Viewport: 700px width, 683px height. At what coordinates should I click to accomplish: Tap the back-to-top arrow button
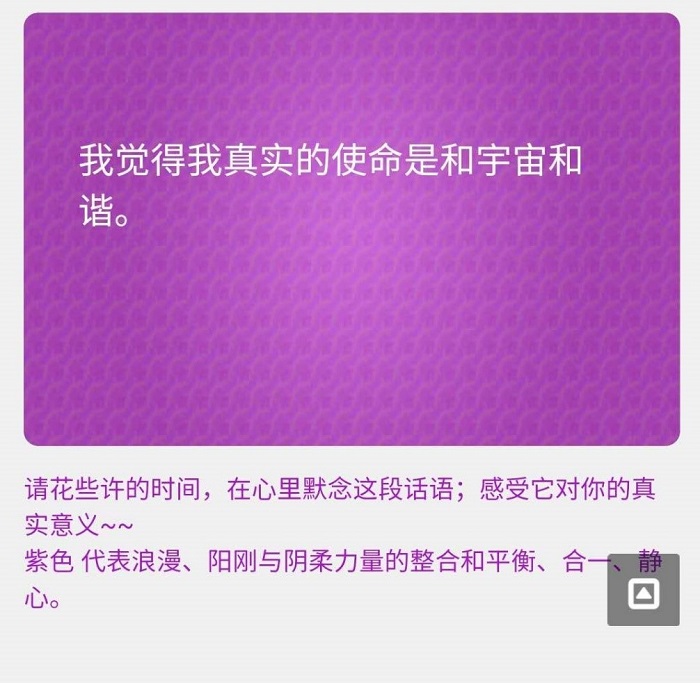pos(643,591)
